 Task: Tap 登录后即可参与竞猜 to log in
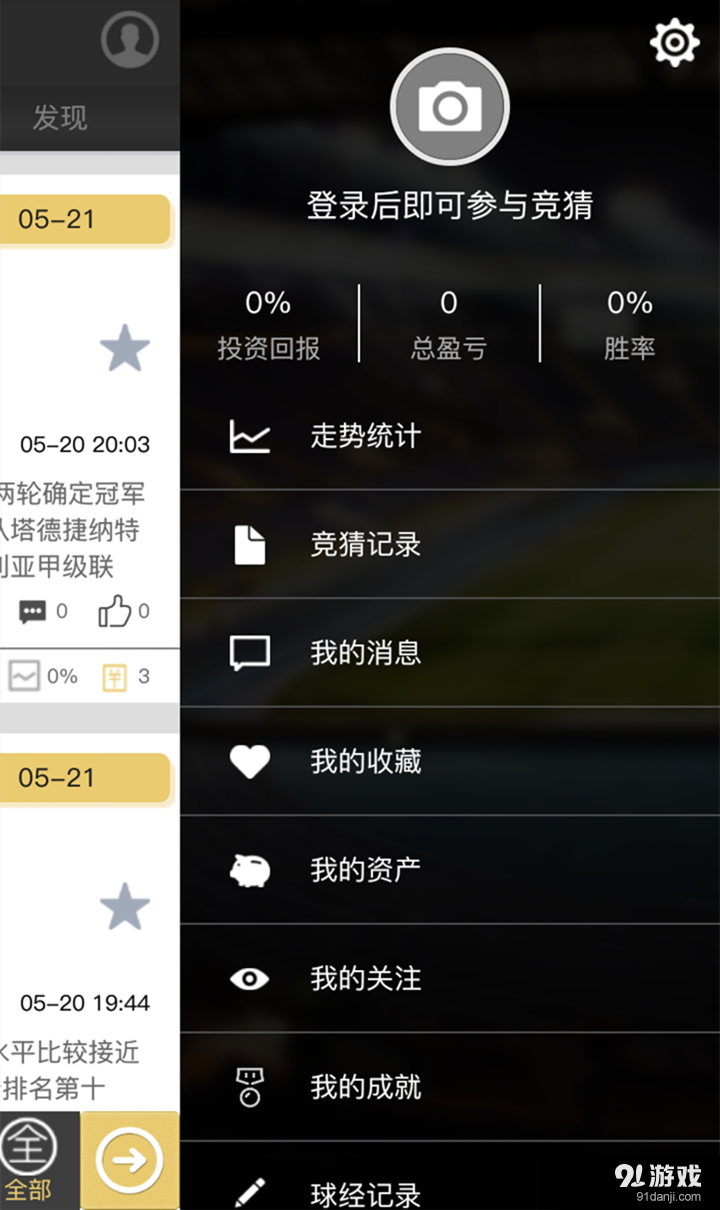pos(449,206)
